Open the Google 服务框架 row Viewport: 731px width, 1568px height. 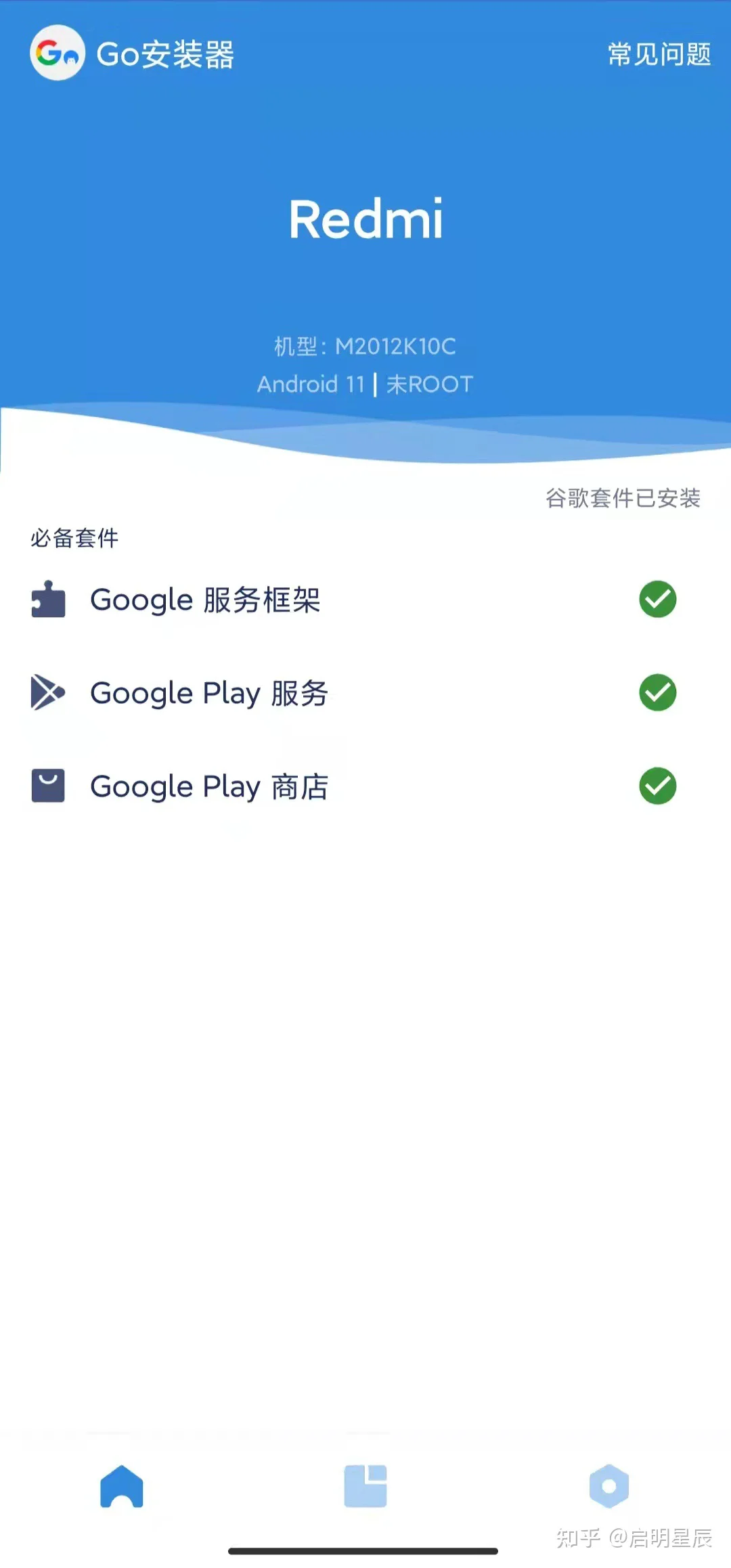(x=365, y=600)
